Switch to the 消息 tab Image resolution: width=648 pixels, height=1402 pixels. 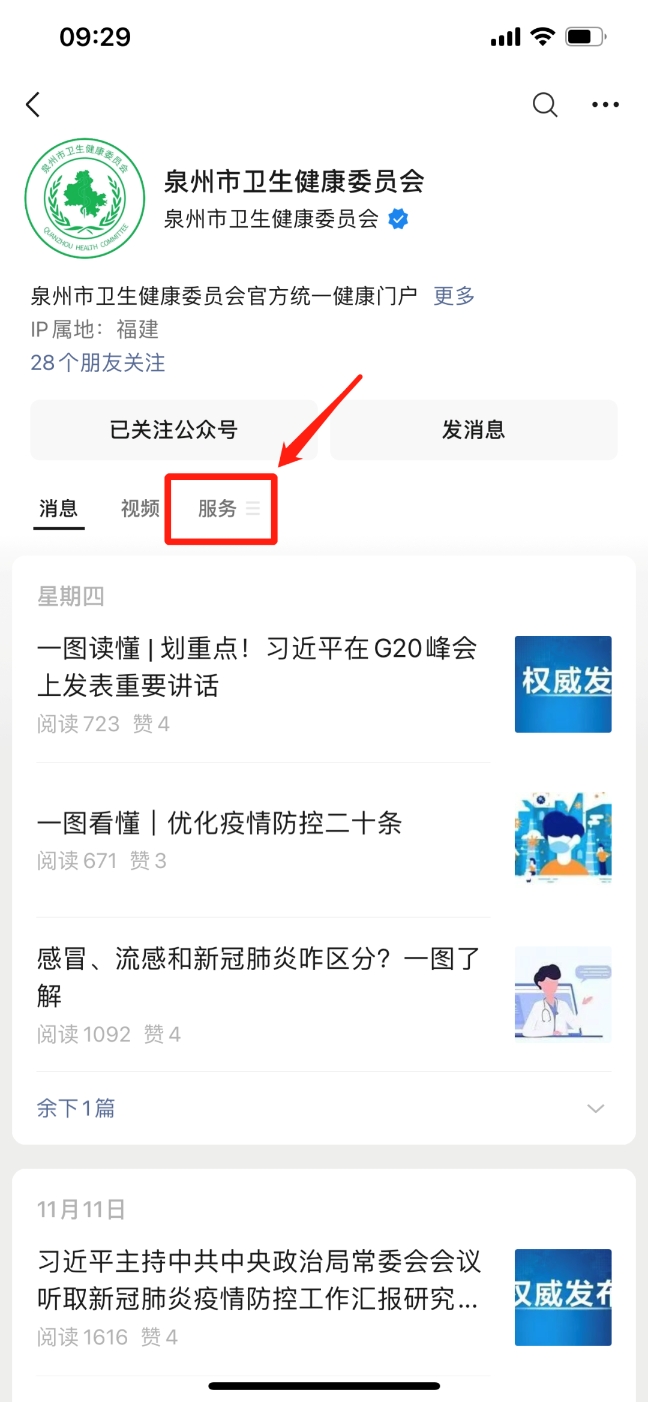tap(58, 508)
